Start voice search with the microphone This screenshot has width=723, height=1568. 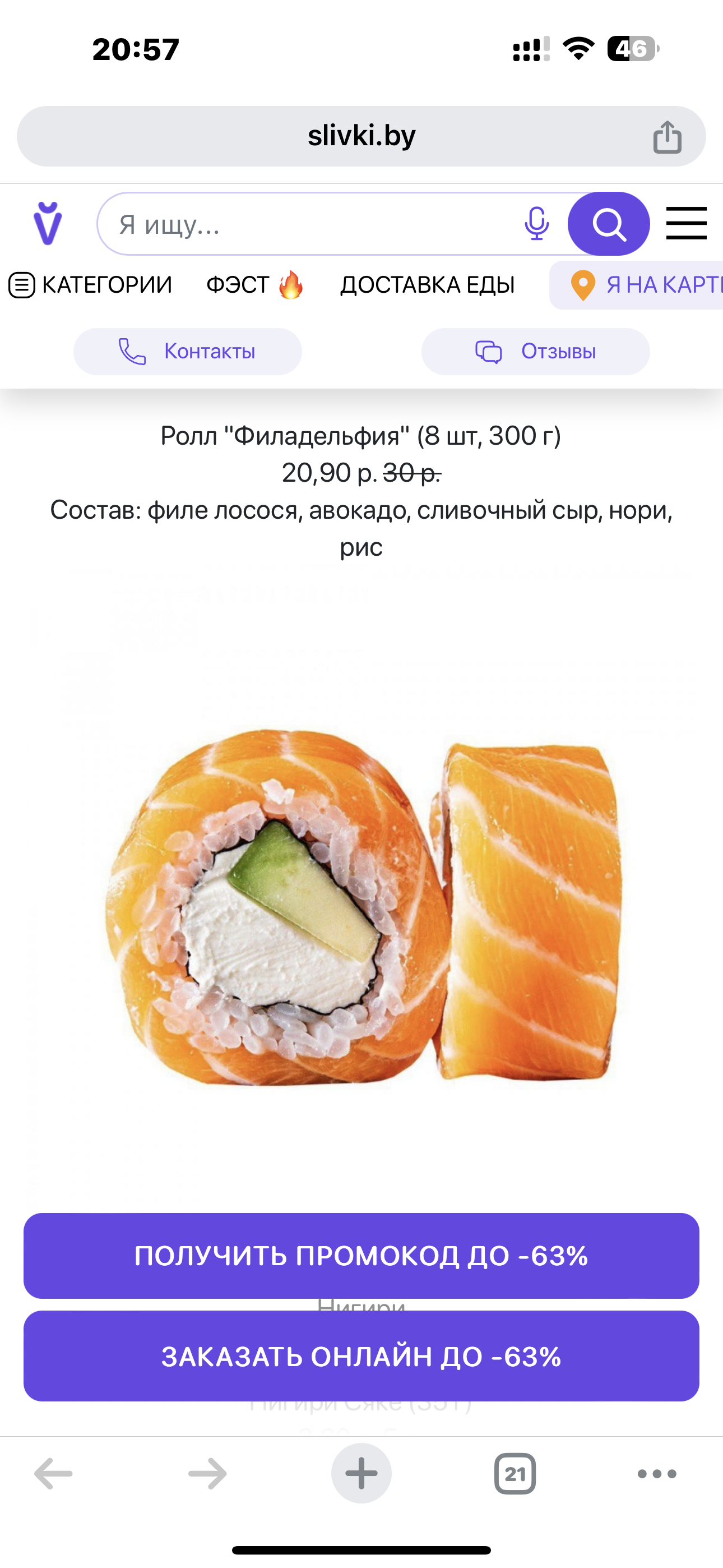point(537,223)
